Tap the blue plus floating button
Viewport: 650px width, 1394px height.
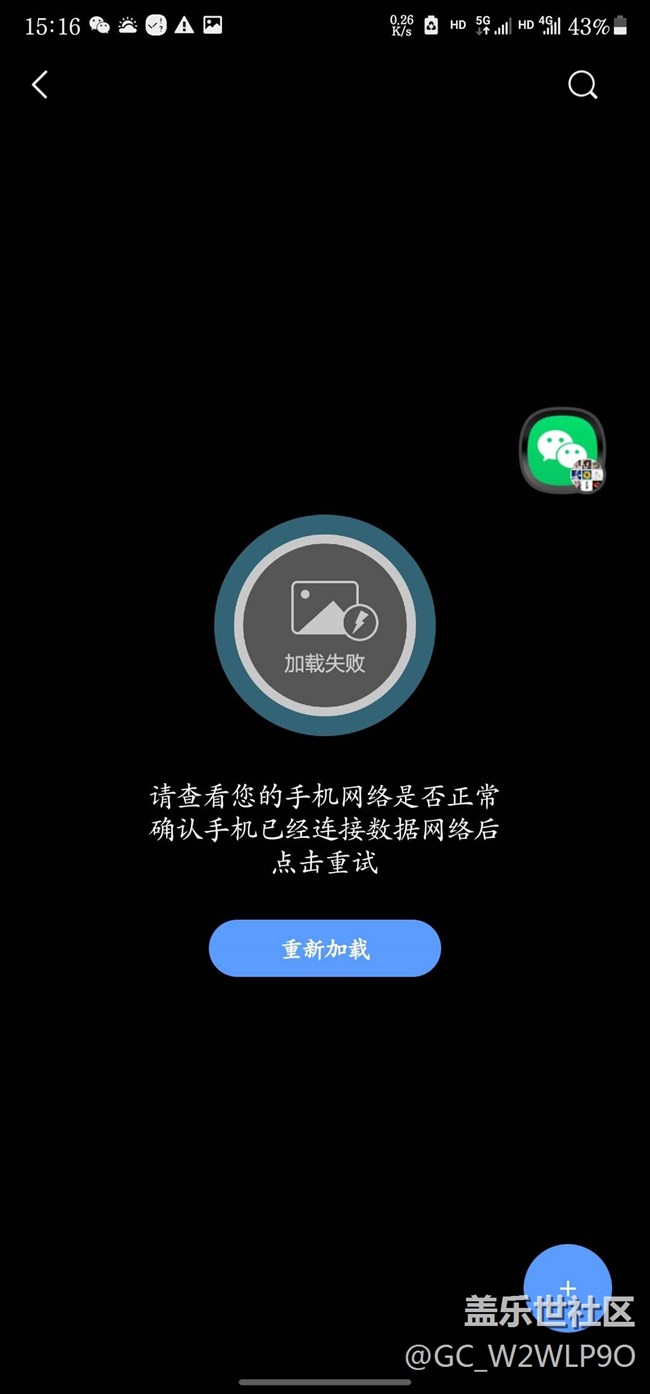point(567,1287)
